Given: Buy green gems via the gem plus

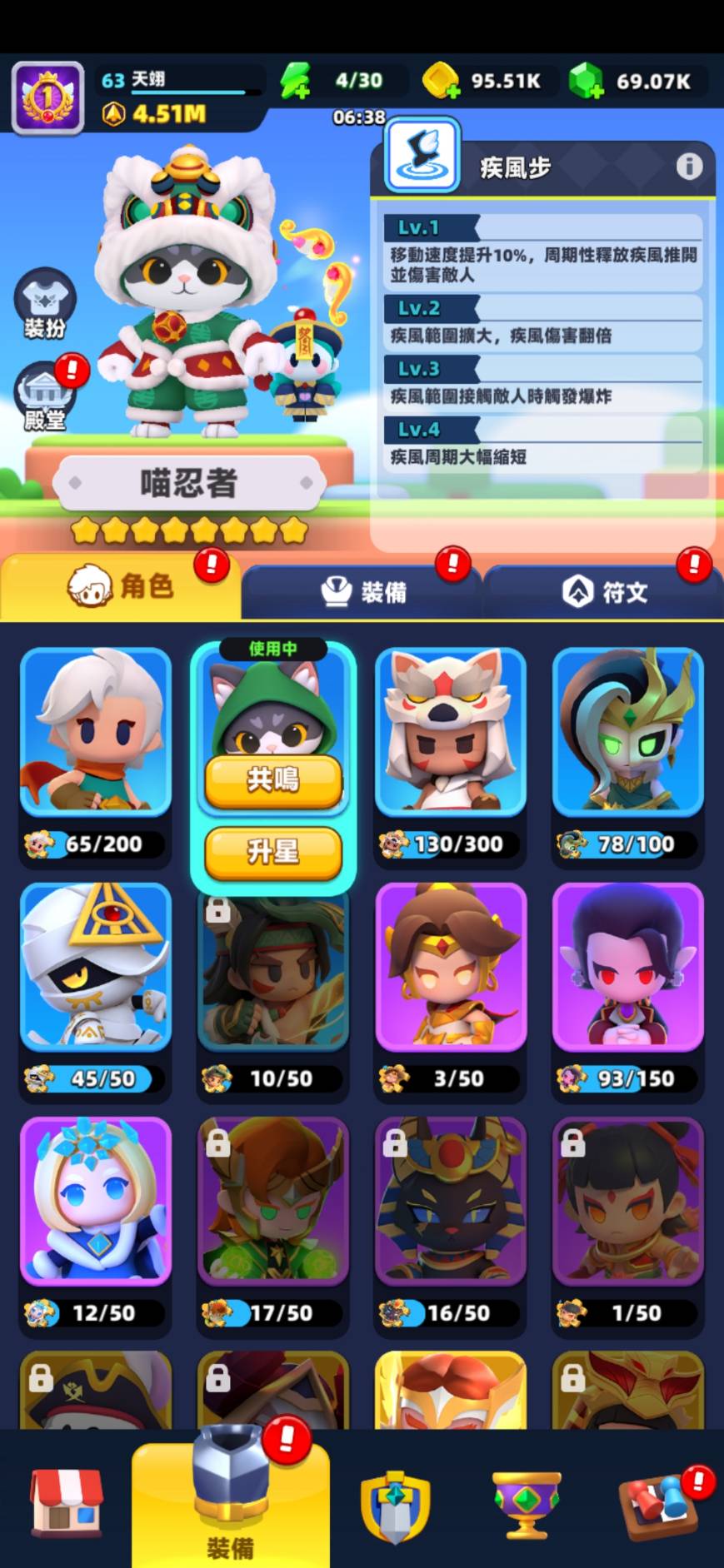Looking at the screenshot, I should 587,82.
